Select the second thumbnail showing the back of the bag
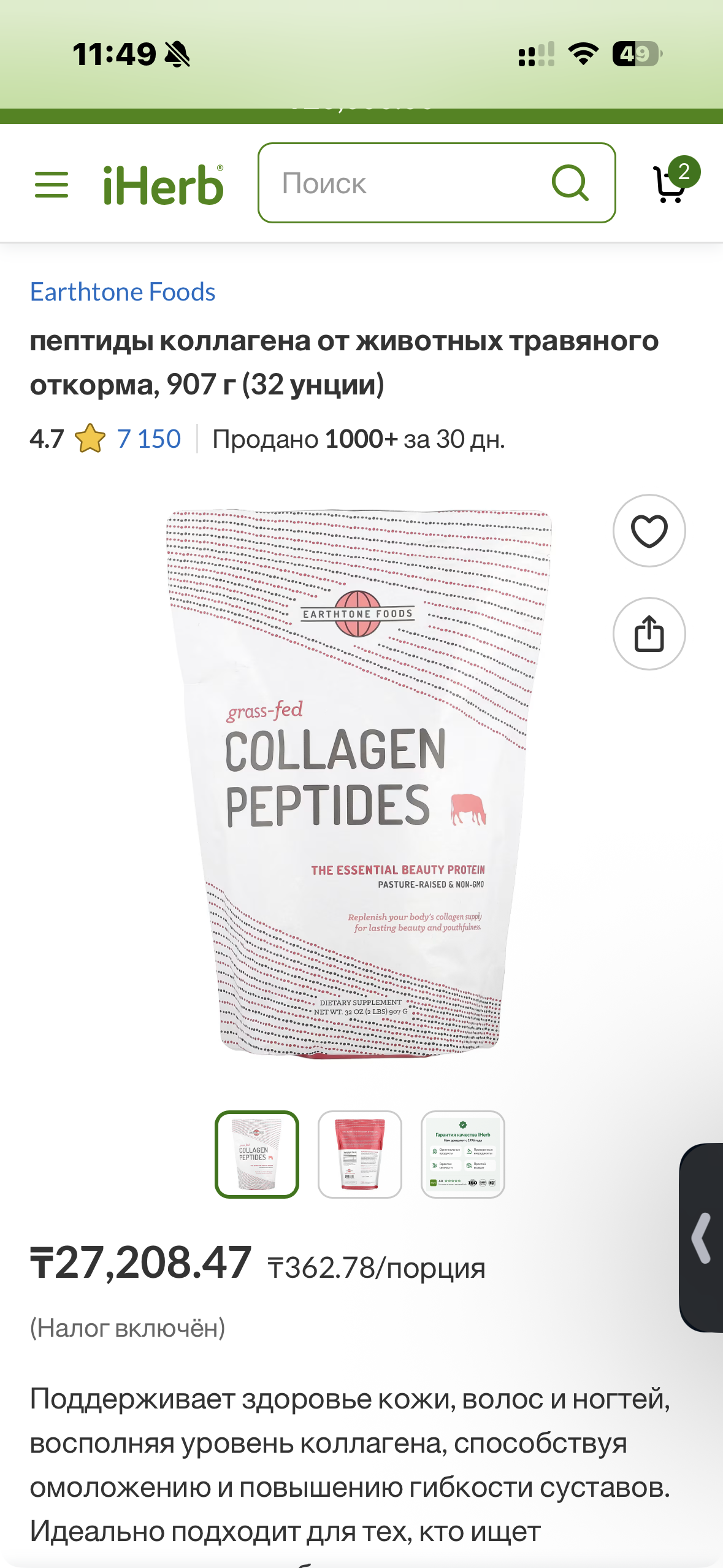723x1568 pixels. coord(360,1154)
